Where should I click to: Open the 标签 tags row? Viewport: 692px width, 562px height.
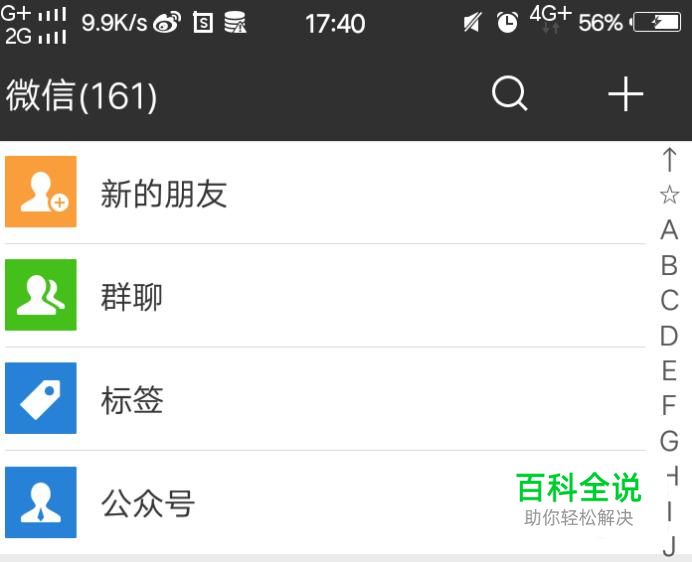pyautogui.click(x=324, y=399)
